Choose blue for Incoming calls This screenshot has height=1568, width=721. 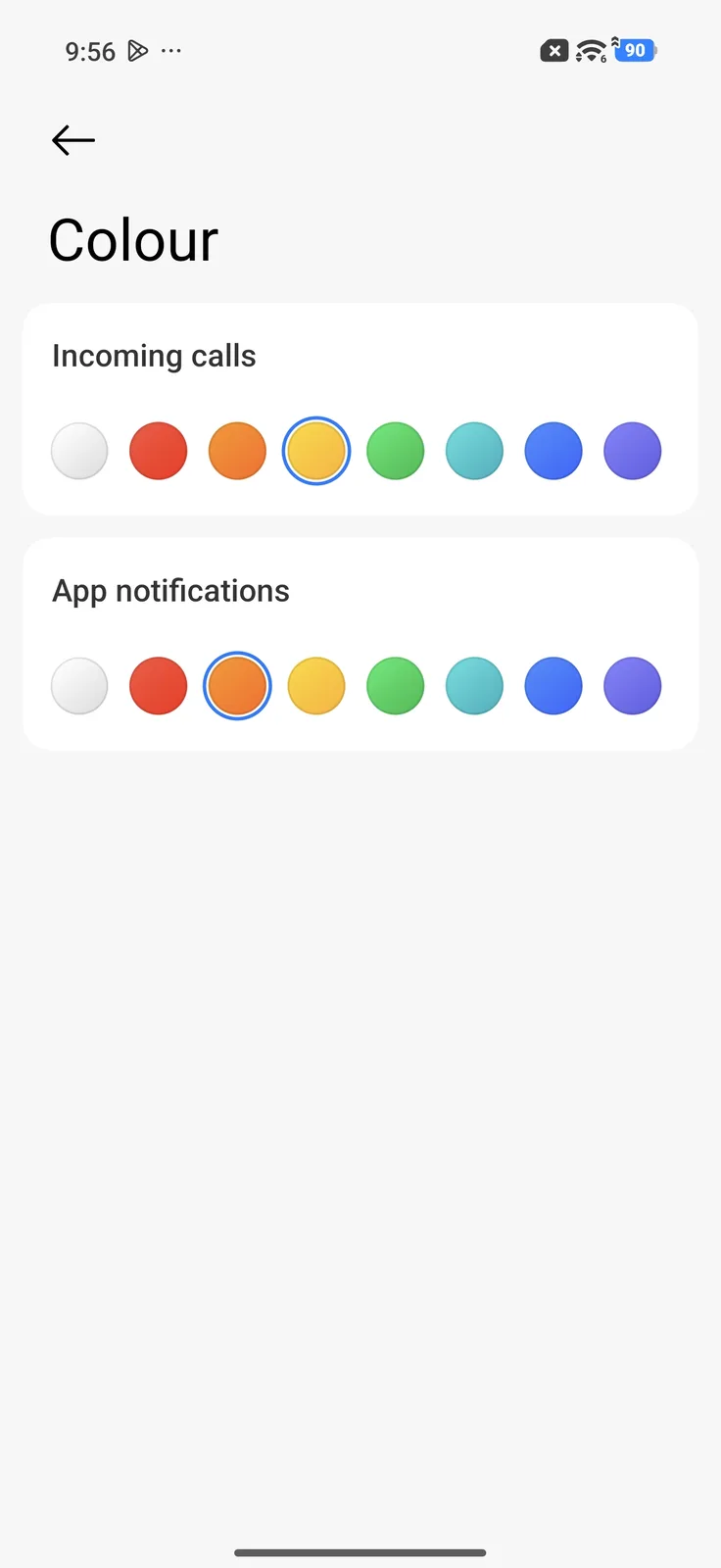tap(553, 451)
